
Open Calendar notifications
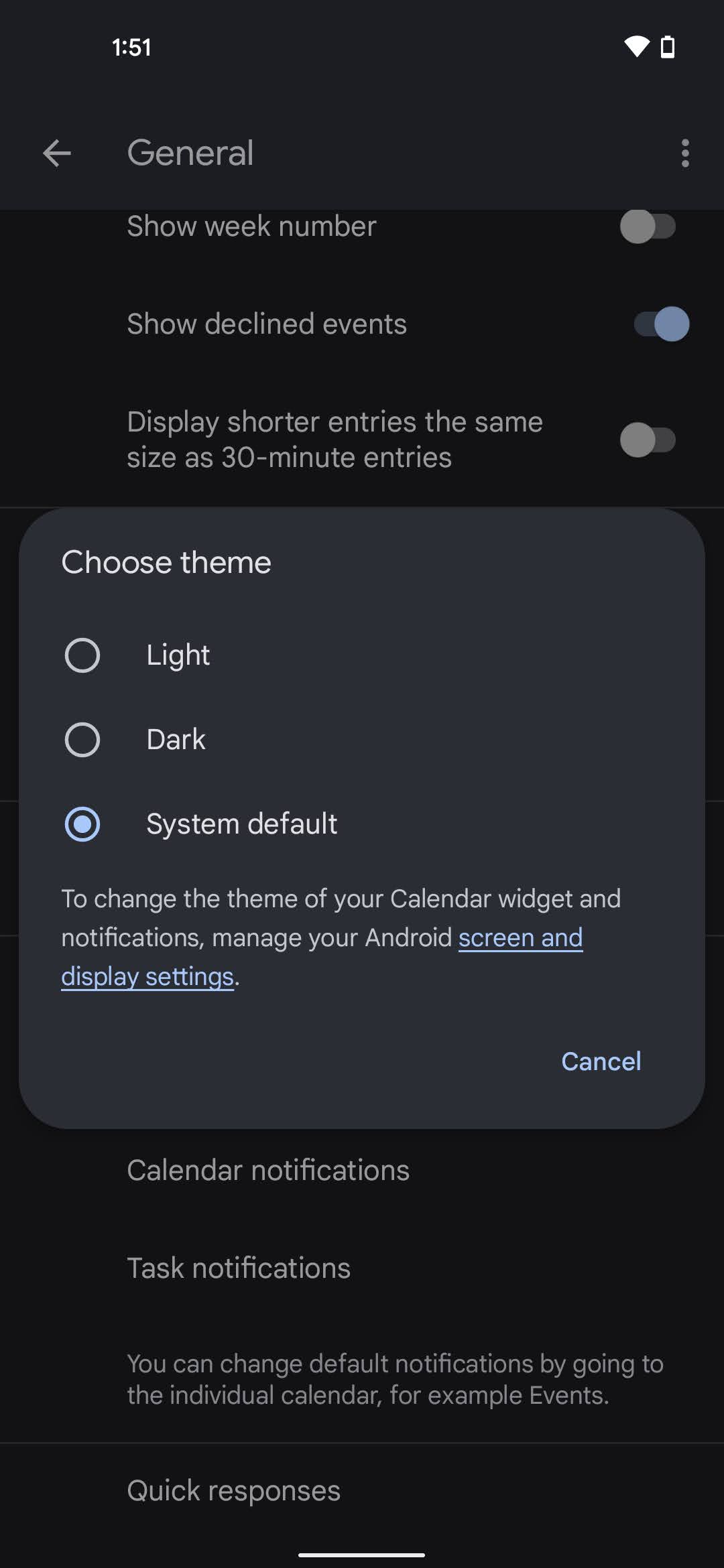coord(268,1171)
